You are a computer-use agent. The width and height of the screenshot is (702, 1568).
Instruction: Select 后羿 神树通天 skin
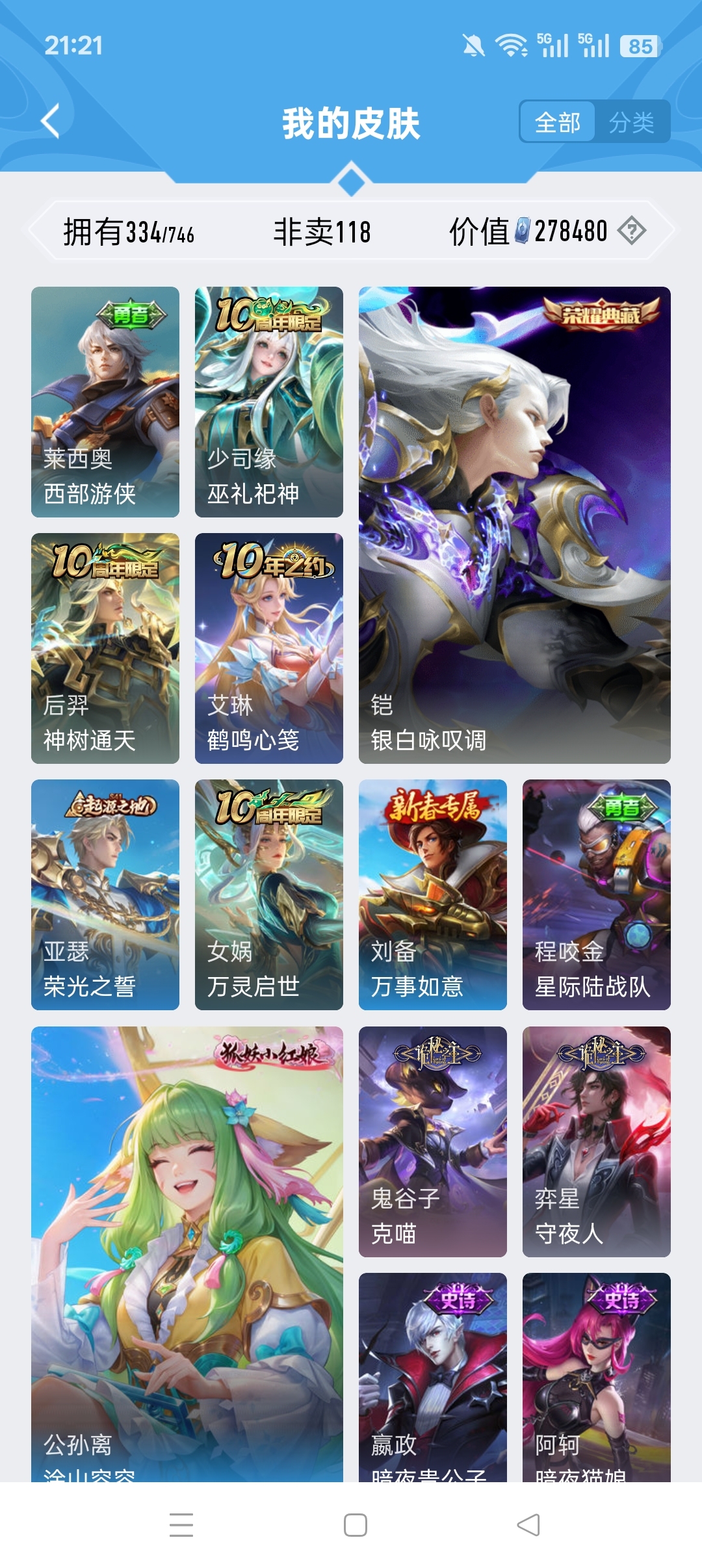pyautogui.click(x=105, y=648)
